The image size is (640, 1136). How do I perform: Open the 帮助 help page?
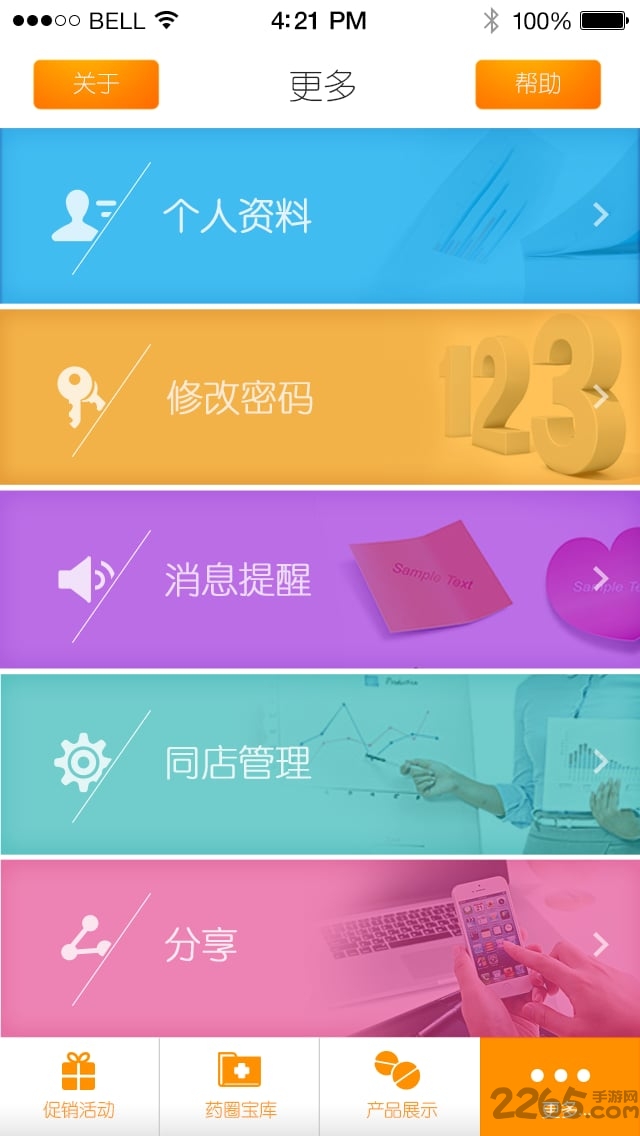(537, 84)
